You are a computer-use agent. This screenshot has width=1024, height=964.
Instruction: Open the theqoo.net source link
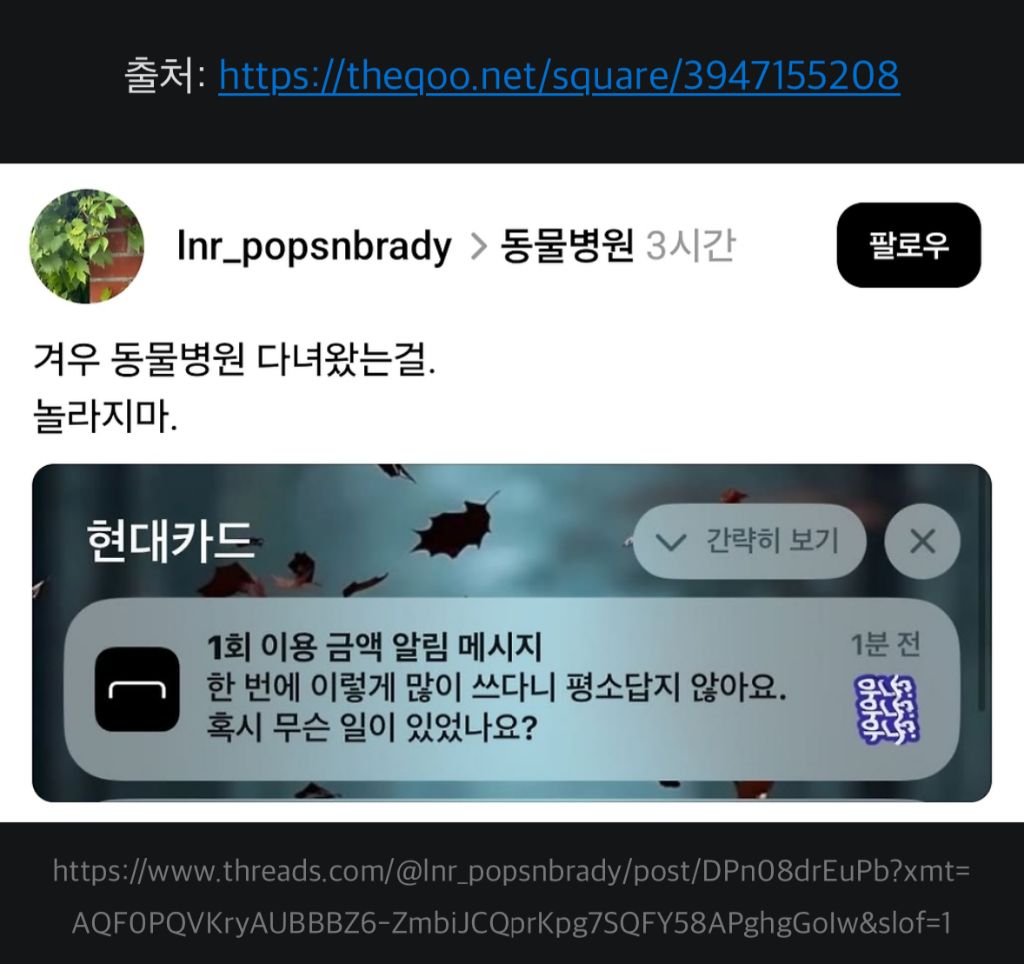coord(559,76)
